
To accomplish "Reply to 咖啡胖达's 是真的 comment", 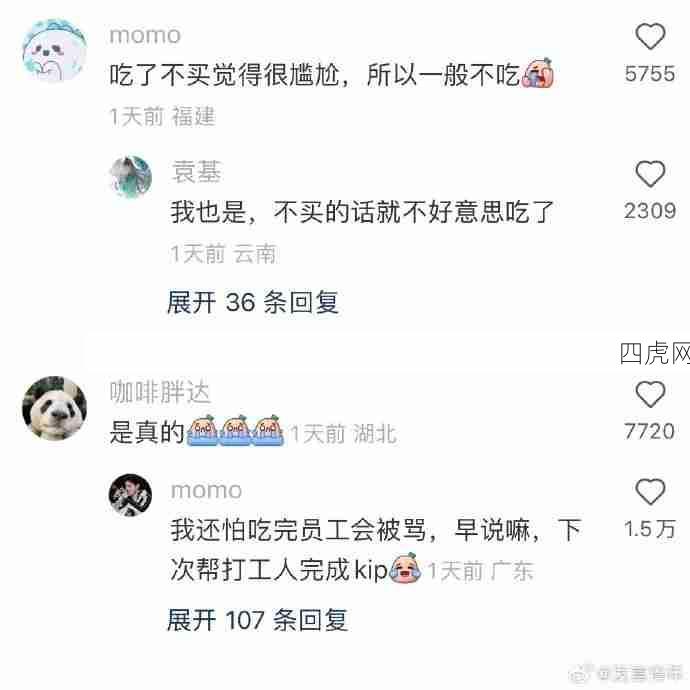I will point(147,432).
